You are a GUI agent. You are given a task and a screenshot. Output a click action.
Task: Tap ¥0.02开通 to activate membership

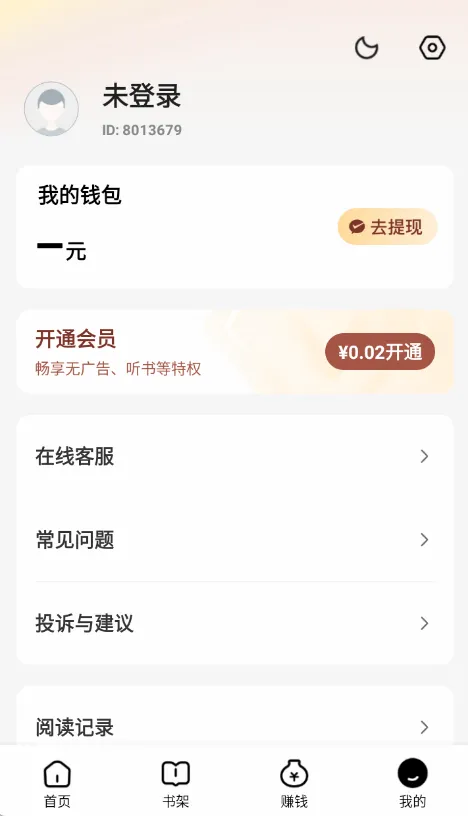tap(380, 352)
